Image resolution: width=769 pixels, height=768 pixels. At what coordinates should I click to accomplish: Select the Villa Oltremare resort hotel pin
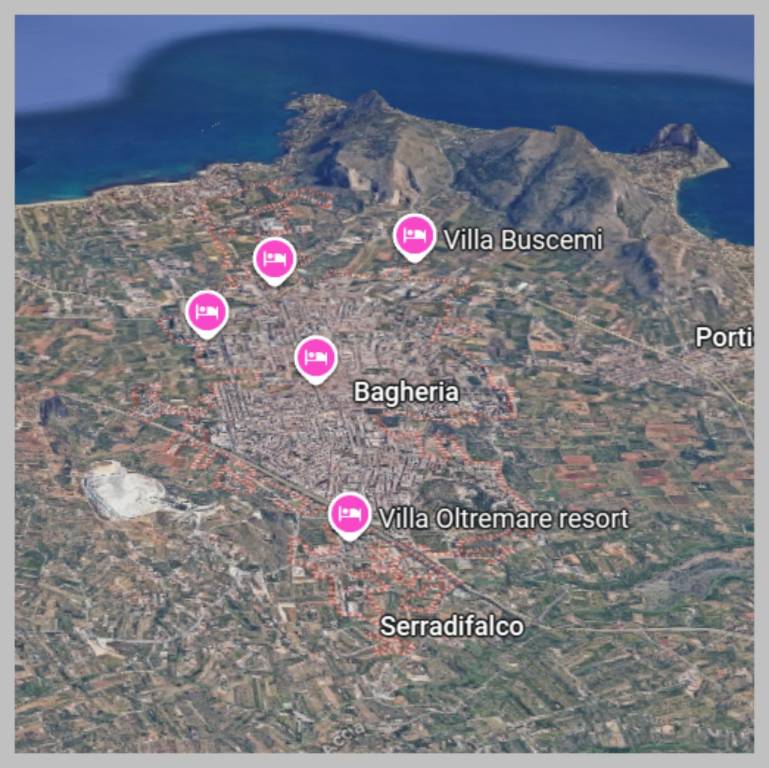tap(349, 514)
